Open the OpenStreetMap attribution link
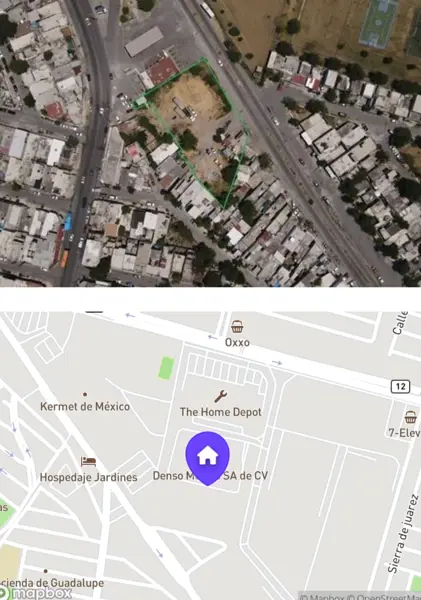The height and width of the screenshot is (600, 421). (x=384, y=596)
